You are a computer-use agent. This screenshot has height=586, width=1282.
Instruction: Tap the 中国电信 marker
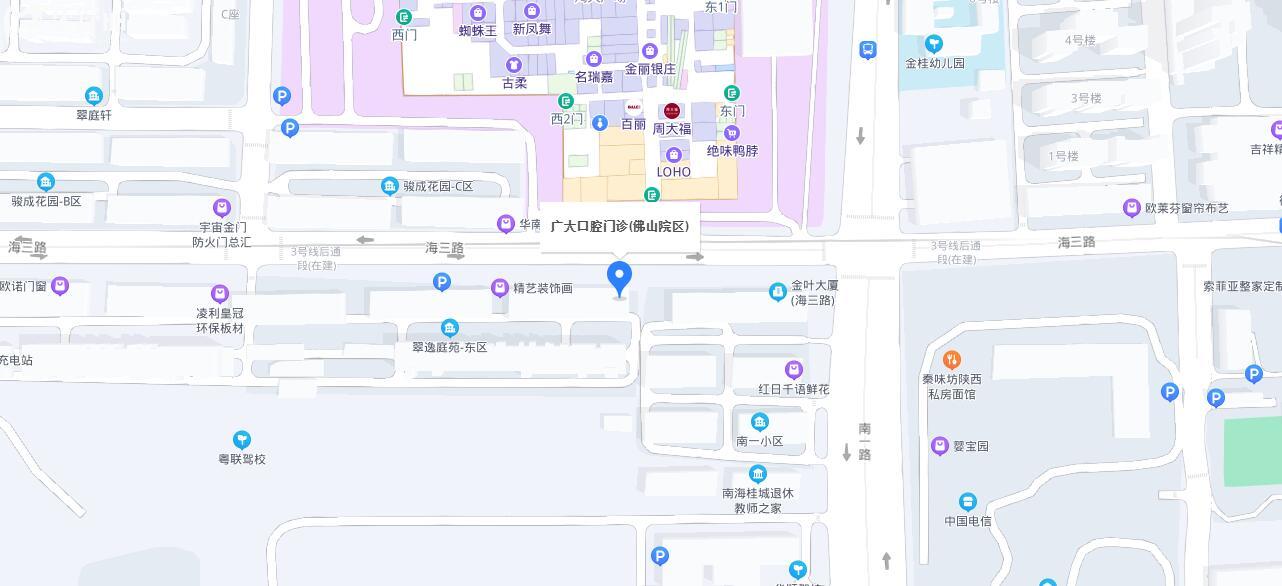coord(967,502)
